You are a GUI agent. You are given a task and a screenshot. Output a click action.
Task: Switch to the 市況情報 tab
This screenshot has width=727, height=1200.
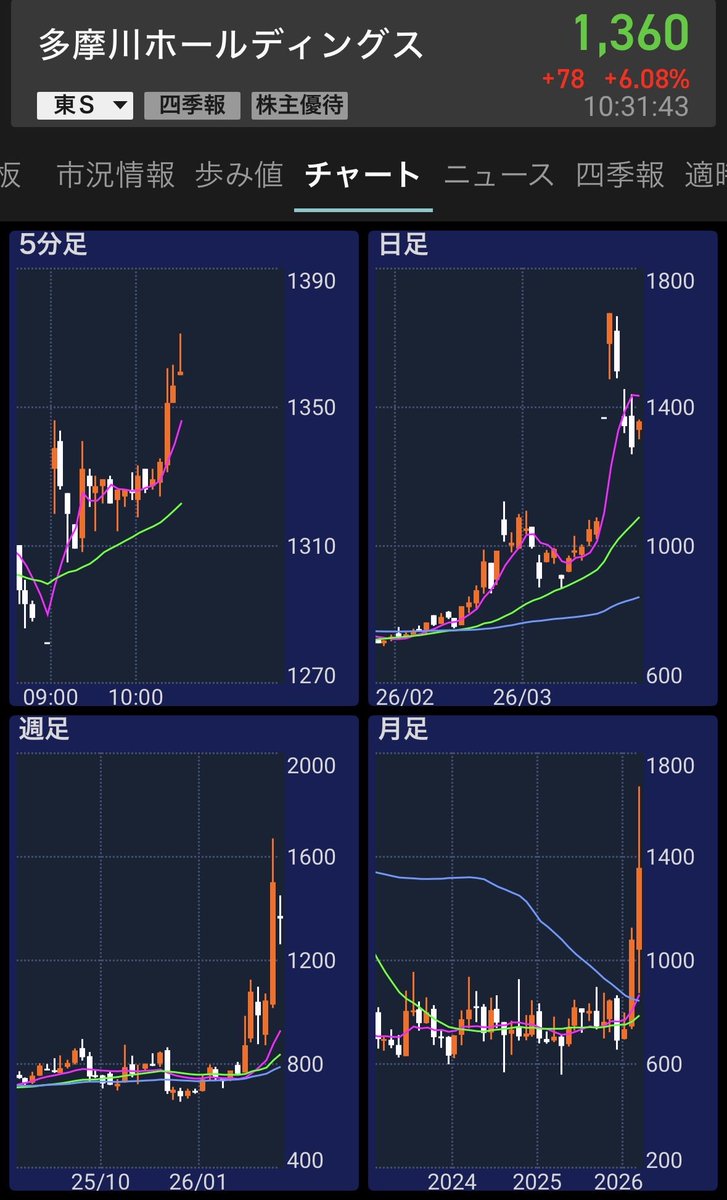click(x=116, y=175)
